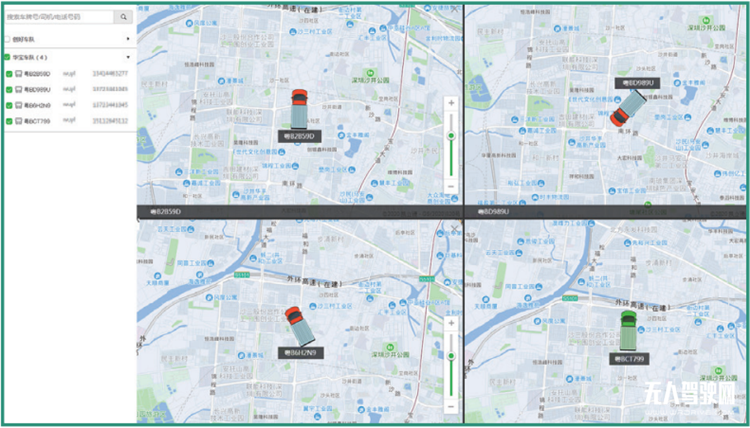Tap the magnifier search button
750x428 pixels.
tap(124, 17)
